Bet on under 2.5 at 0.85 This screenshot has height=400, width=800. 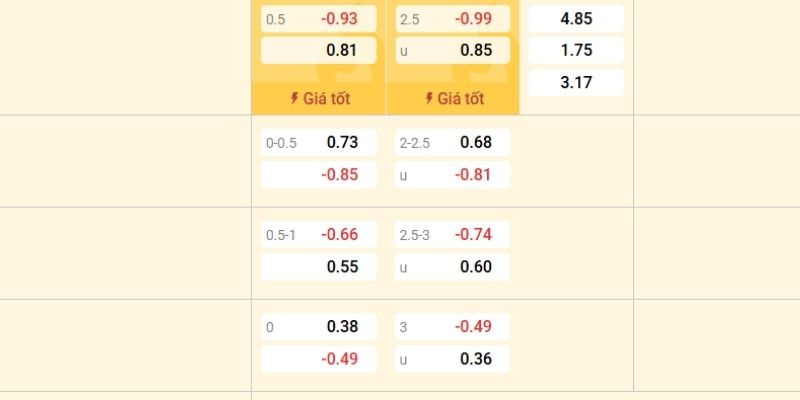[452, 51]
